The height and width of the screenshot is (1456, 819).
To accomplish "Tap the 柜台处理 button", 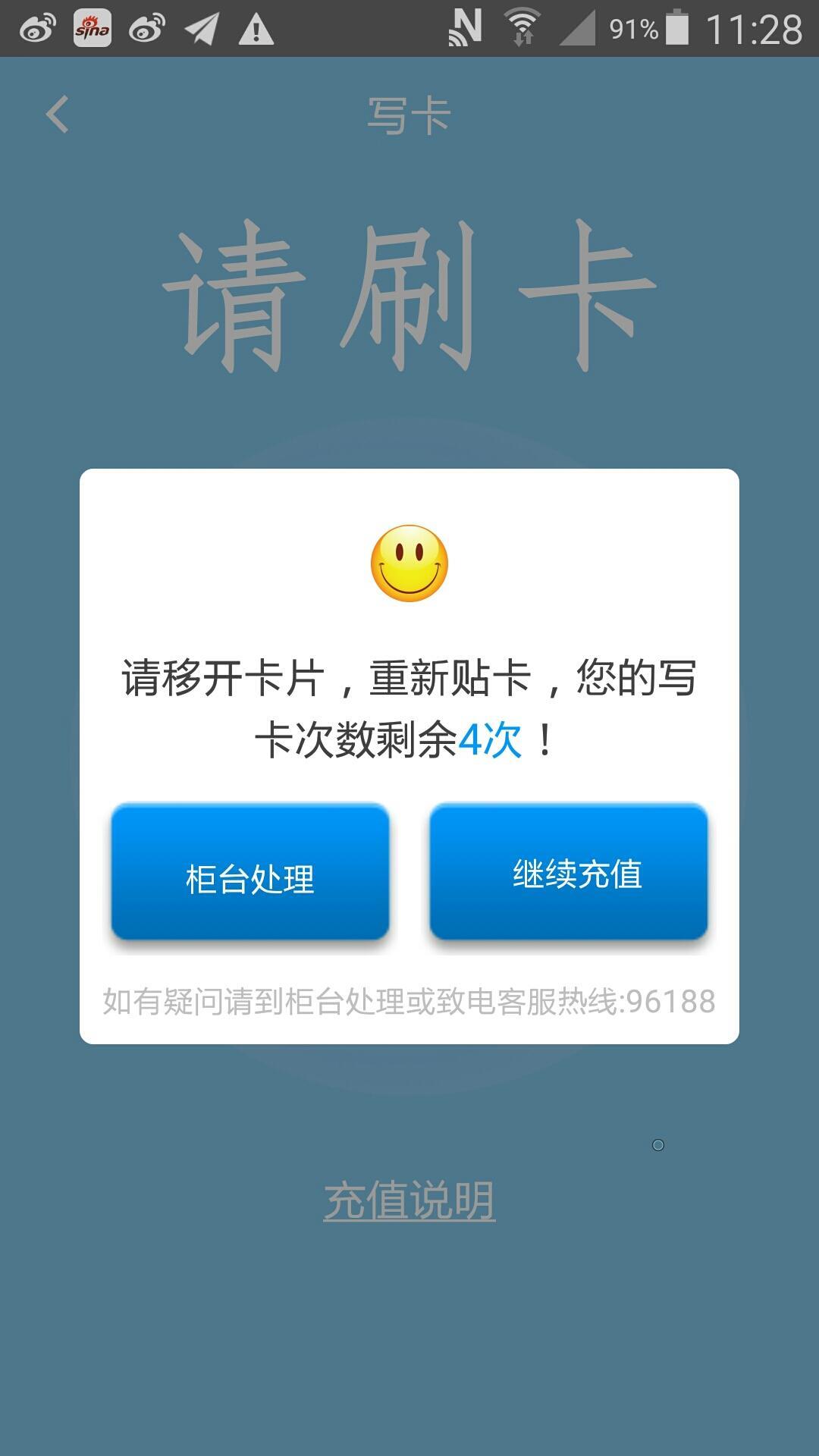I will tap(250, 874).
